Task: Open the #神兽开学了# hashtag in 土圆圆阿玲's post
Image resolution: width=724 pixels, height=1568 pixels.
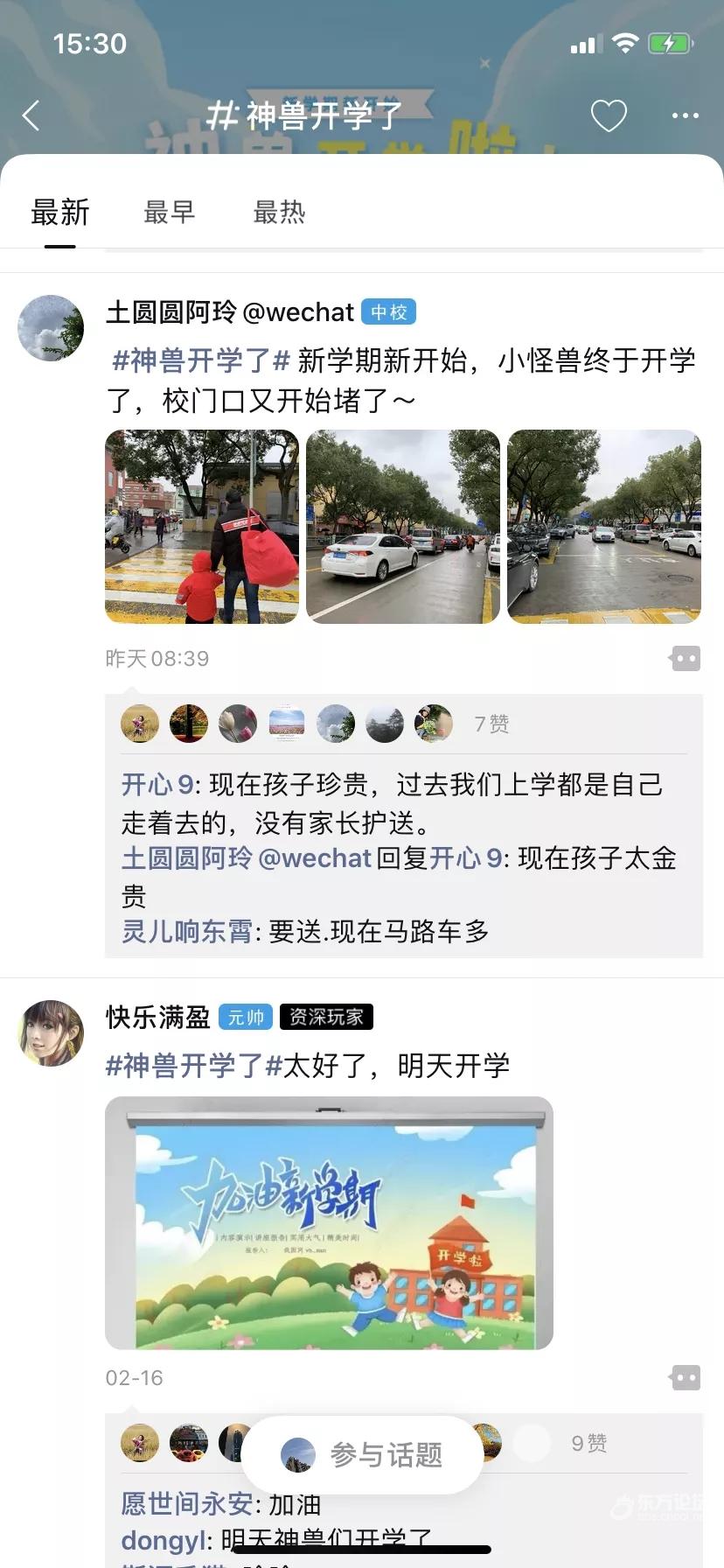Action: tap(201, 360)
